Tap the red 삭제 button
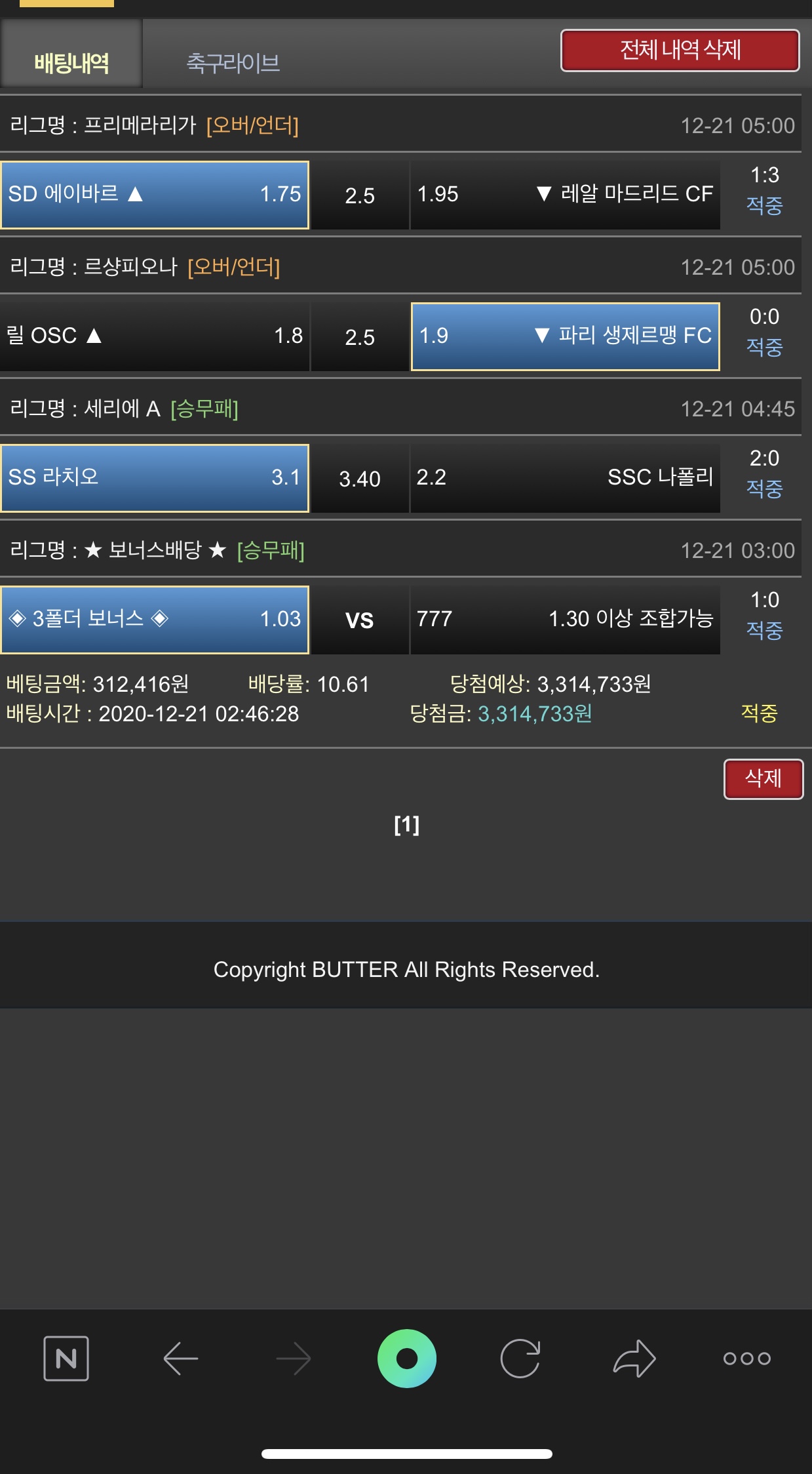 pyautogui.click(x=763, y=779)
